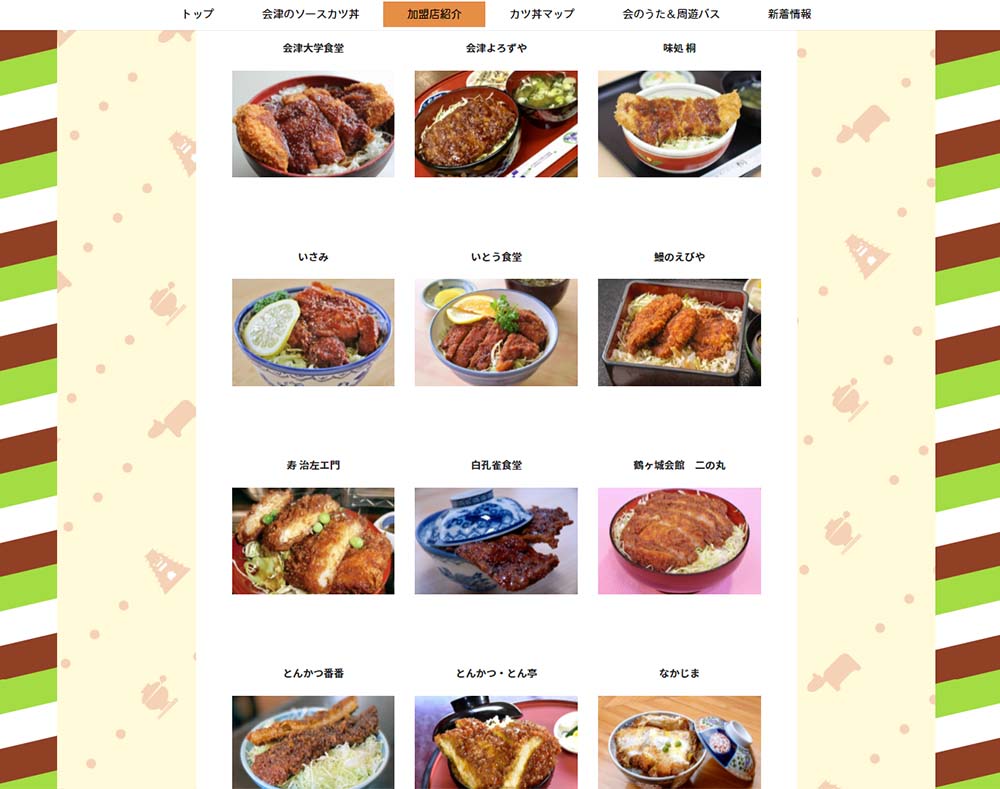Open the 会津大学食堂 shop photo
This screenshot has height=789, width=1000.
[x=313, y=124]
